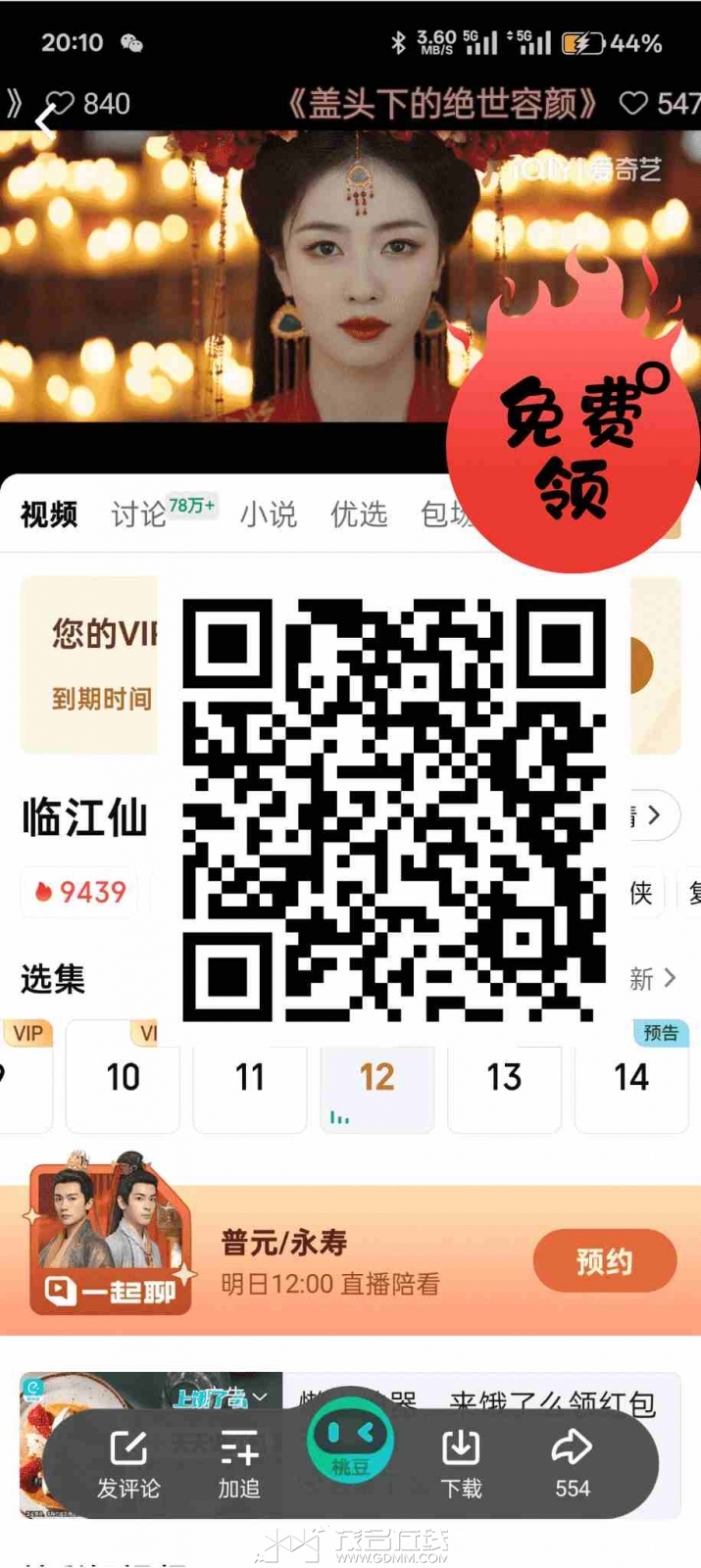Play episode 10
The height and width of the screenshot is (1568, 701).
click(x=123, y=1077)
